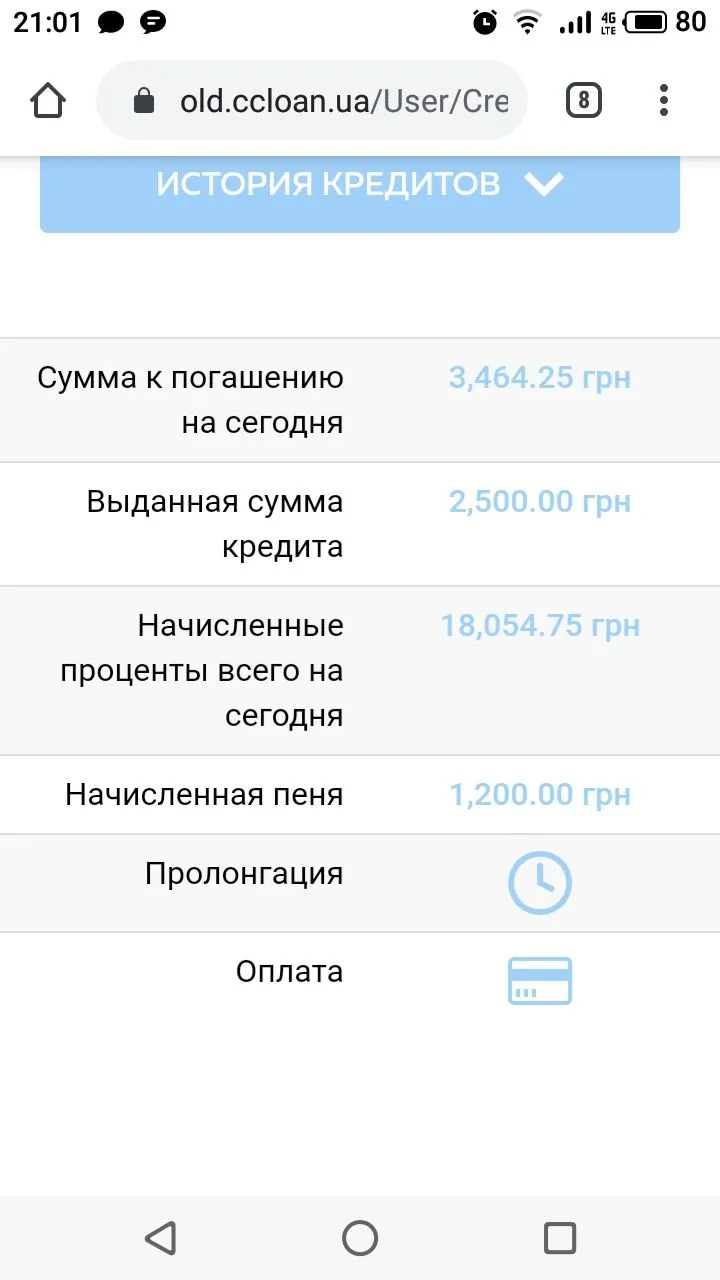Go to the browser home page
Screen dimensions: 720x1280
coord(48,101)
